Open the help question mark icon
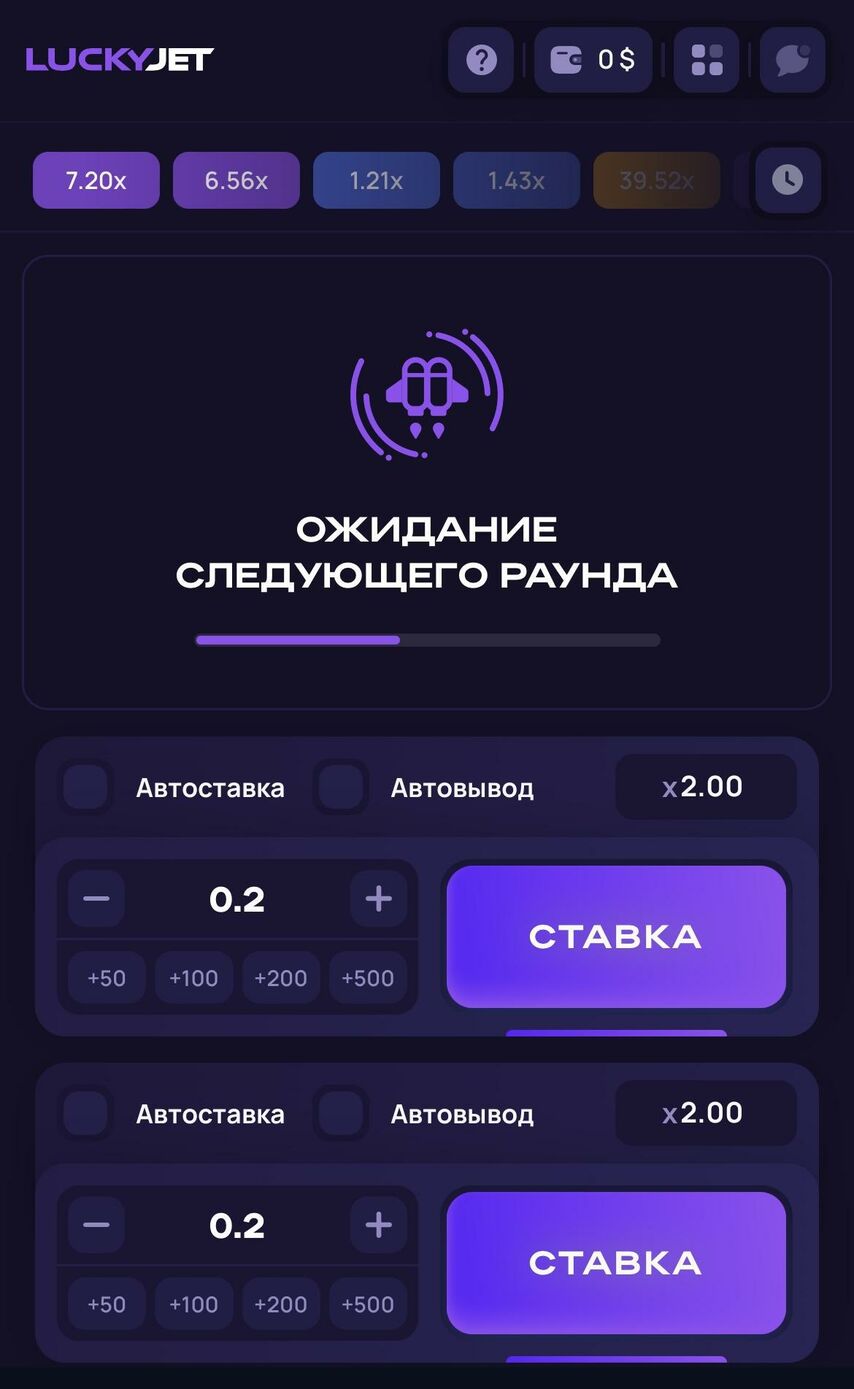Screen dimensions: 854x1389 coord(481,60)
